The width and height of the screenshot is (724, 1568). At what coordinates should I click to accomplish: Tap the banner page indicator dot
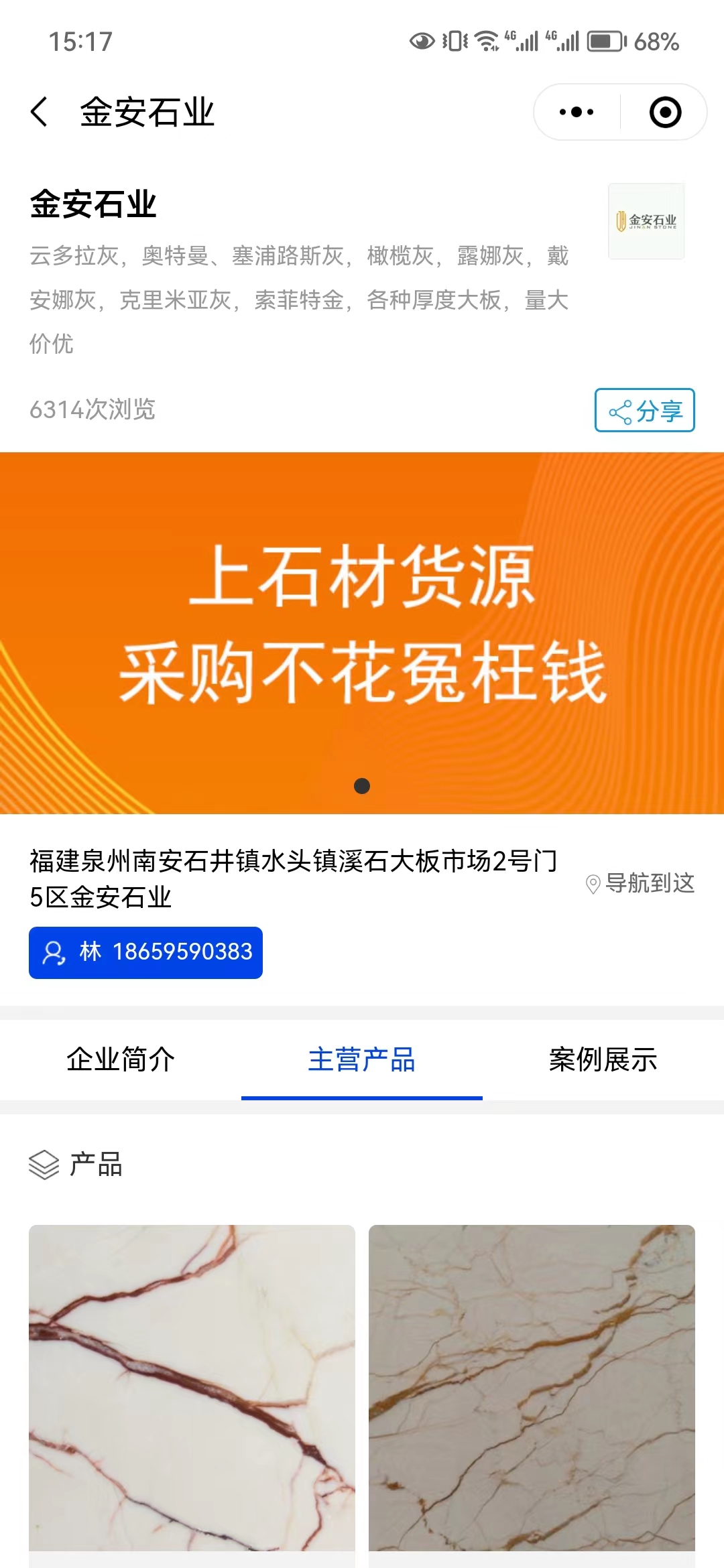362,786
